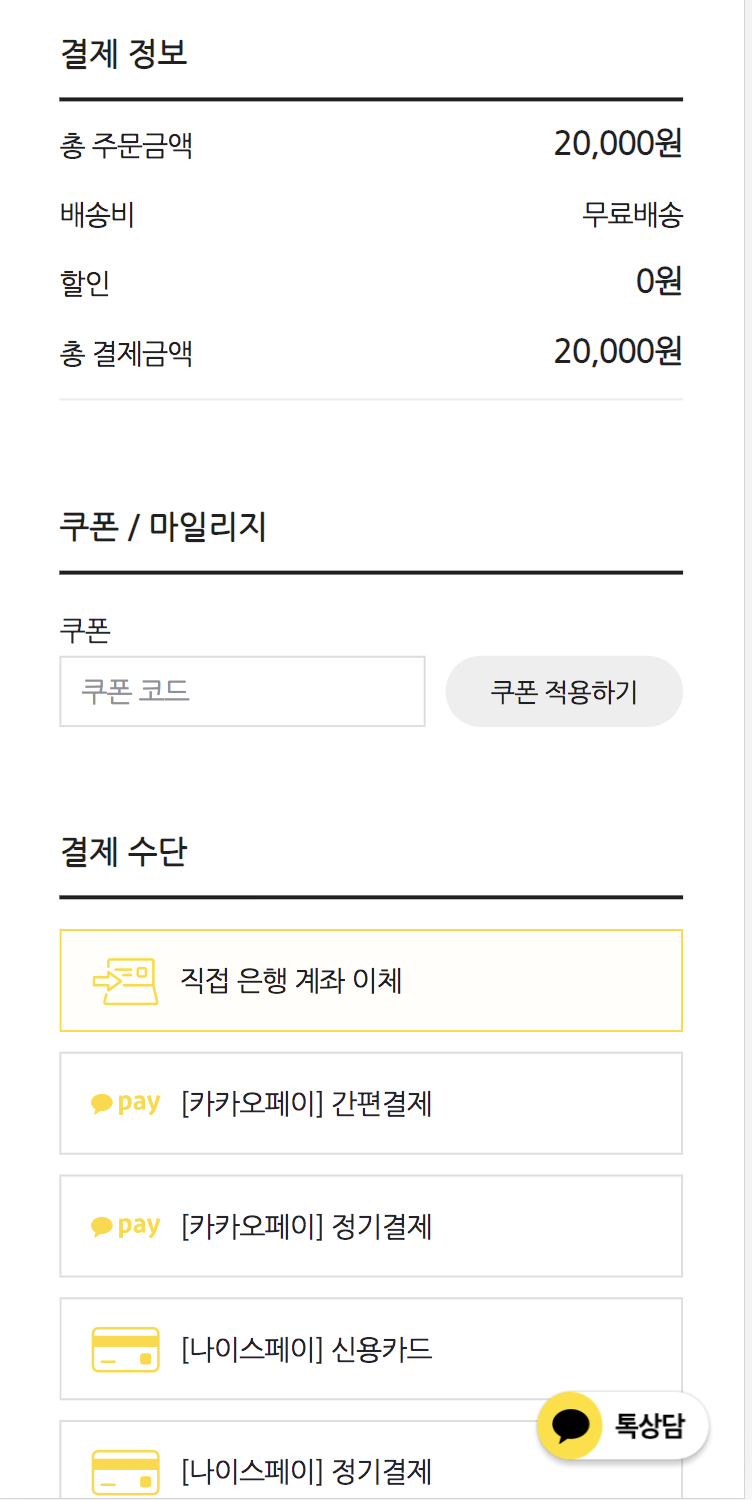Select direct bank transfer 직접 은행 계좌 이체
The width and height of the screenshot is (752, 1500).
(371, 980)
